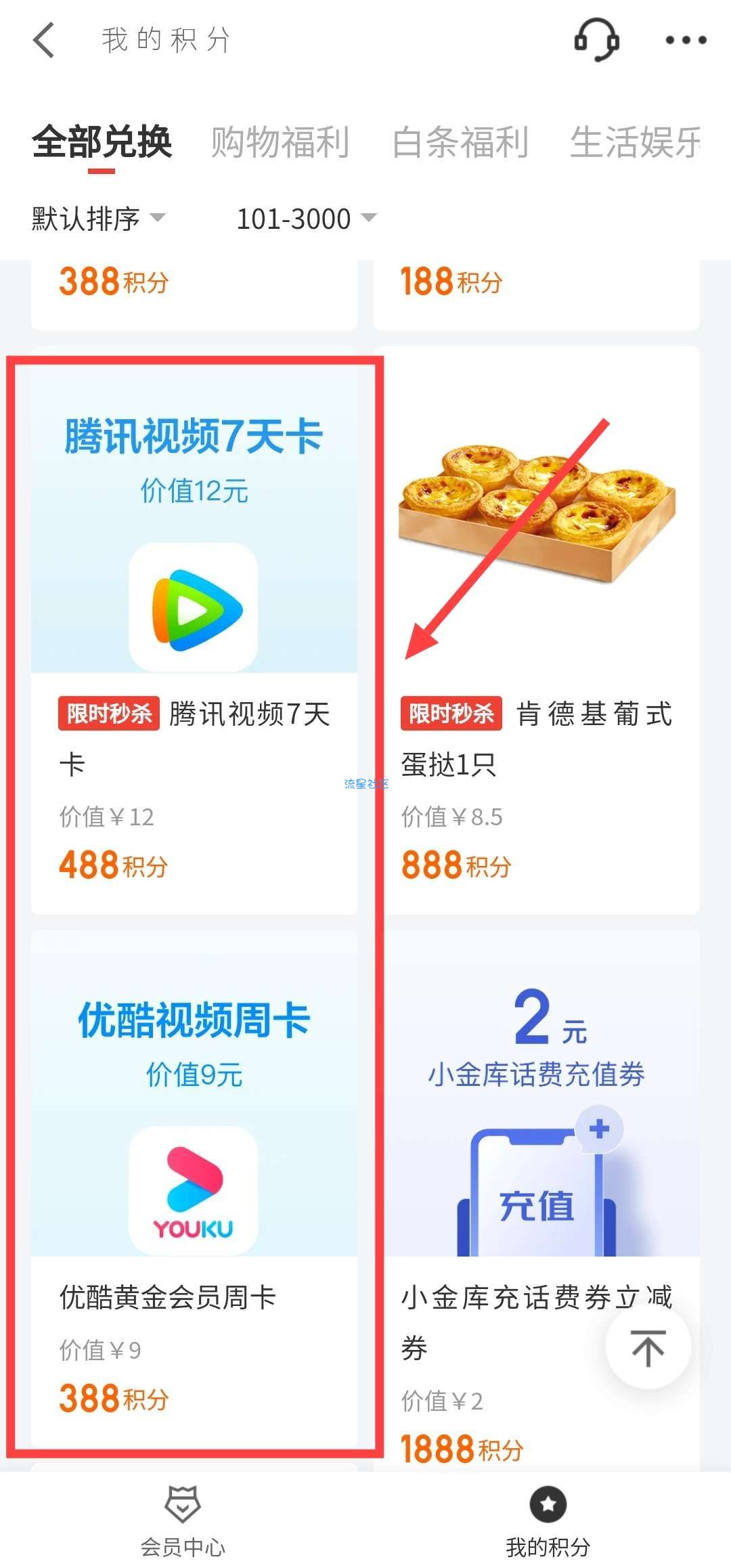Open the 肯德基葡式蛋挞1只 reward card

pyautogui.click(x=537, y=630)
